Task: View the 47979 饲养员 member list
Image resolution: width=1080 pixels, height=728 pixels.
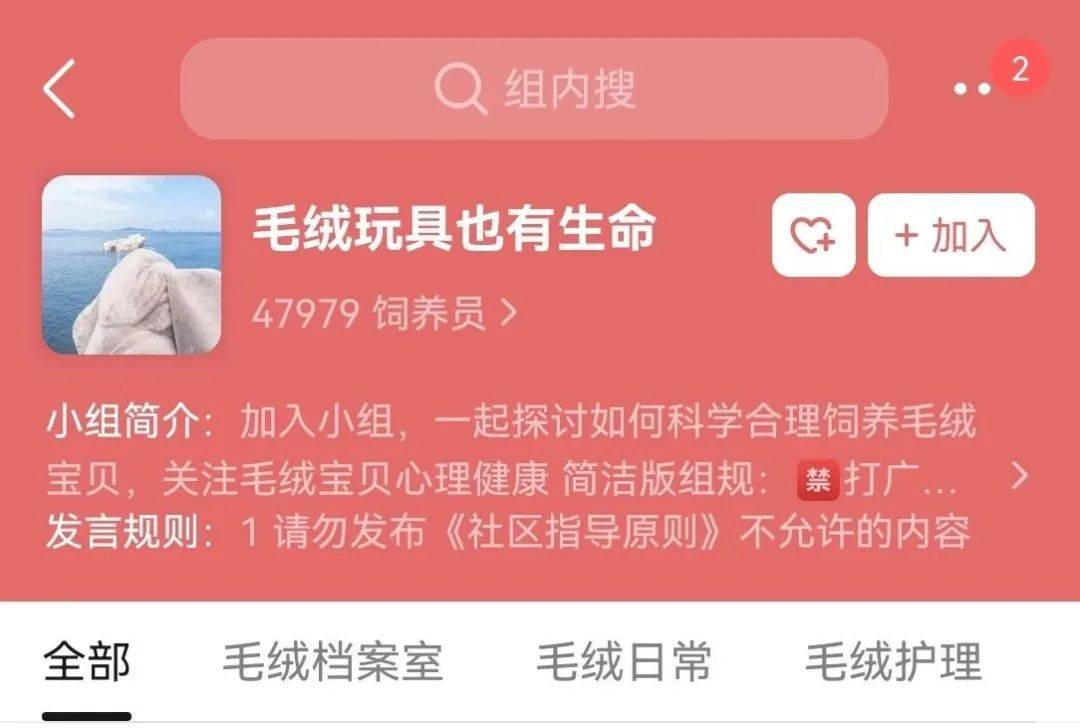Action: point(384,314)
